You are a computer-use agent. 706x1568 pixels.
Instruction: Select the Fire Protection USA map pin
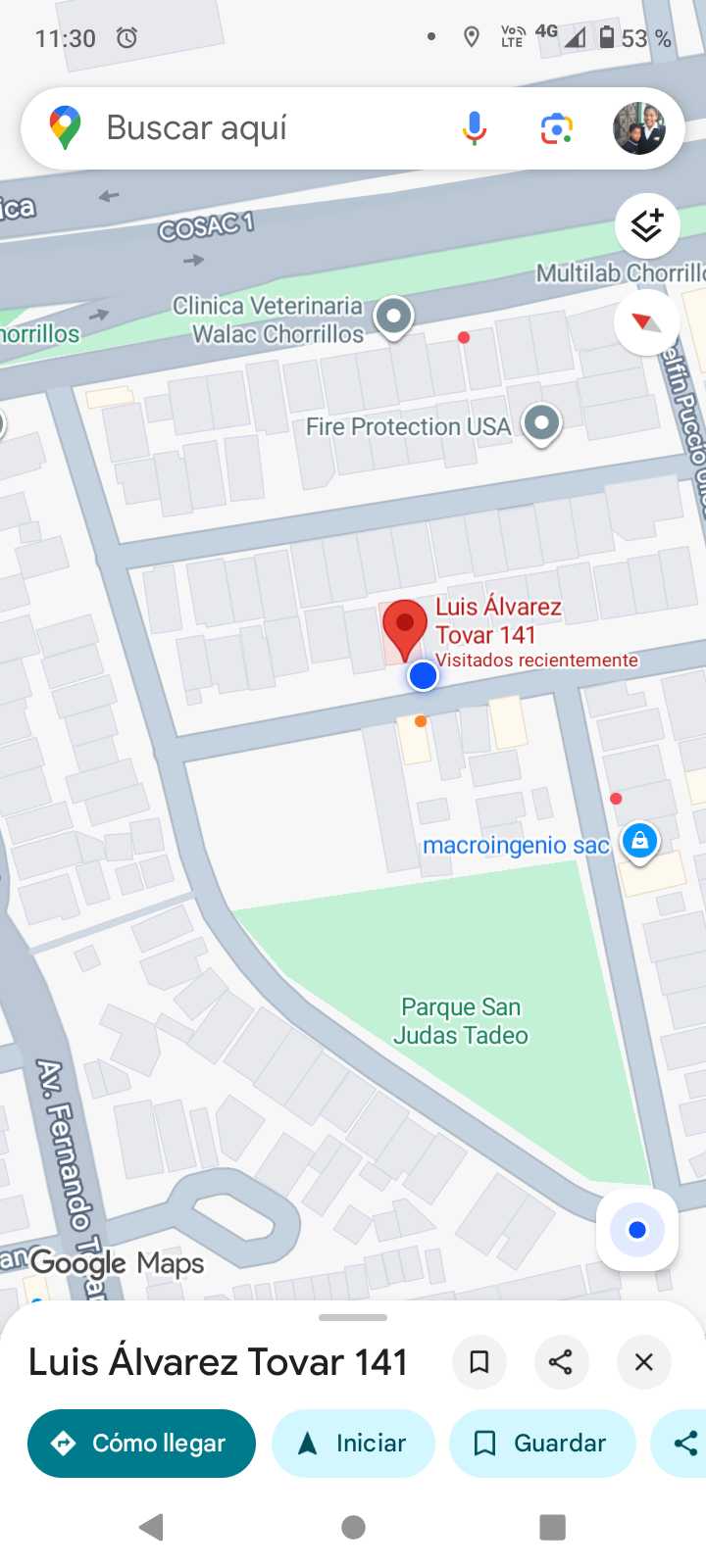[541, 424]
